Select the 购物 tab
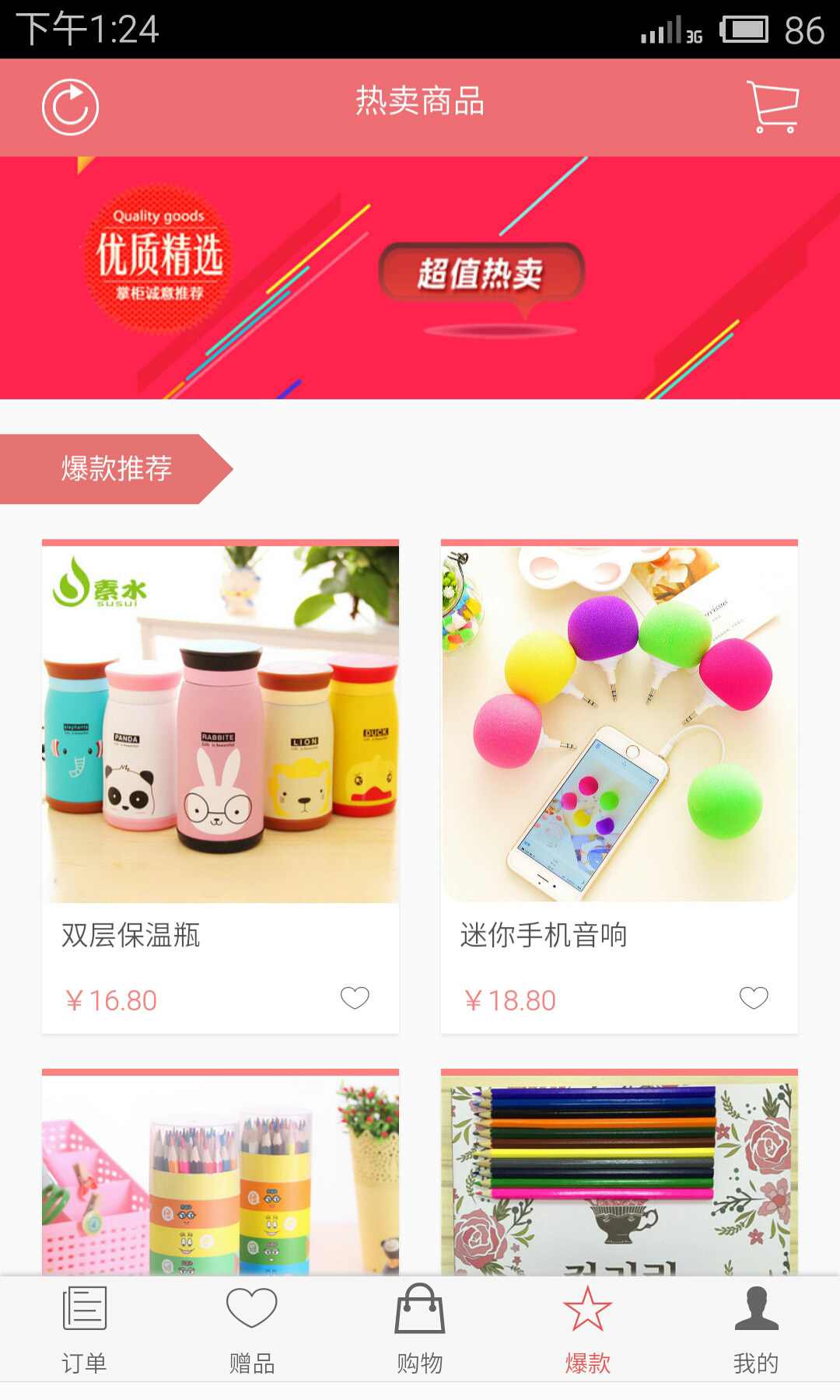Image resolution: width=840 pixels, height=1400 pixels. point(420,1330)
